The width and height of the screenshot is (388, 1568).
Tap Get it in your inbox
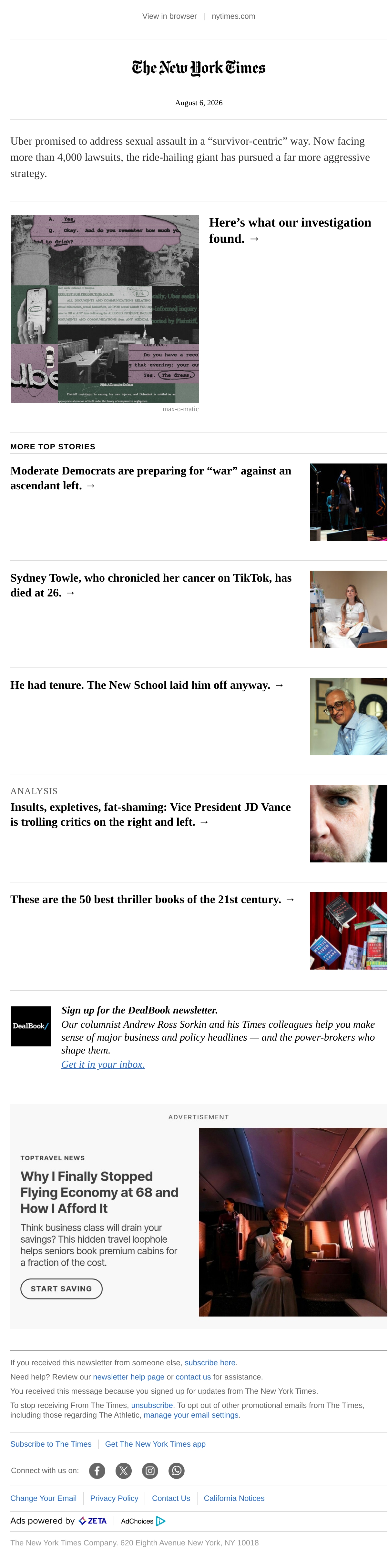click(103, 1064)
